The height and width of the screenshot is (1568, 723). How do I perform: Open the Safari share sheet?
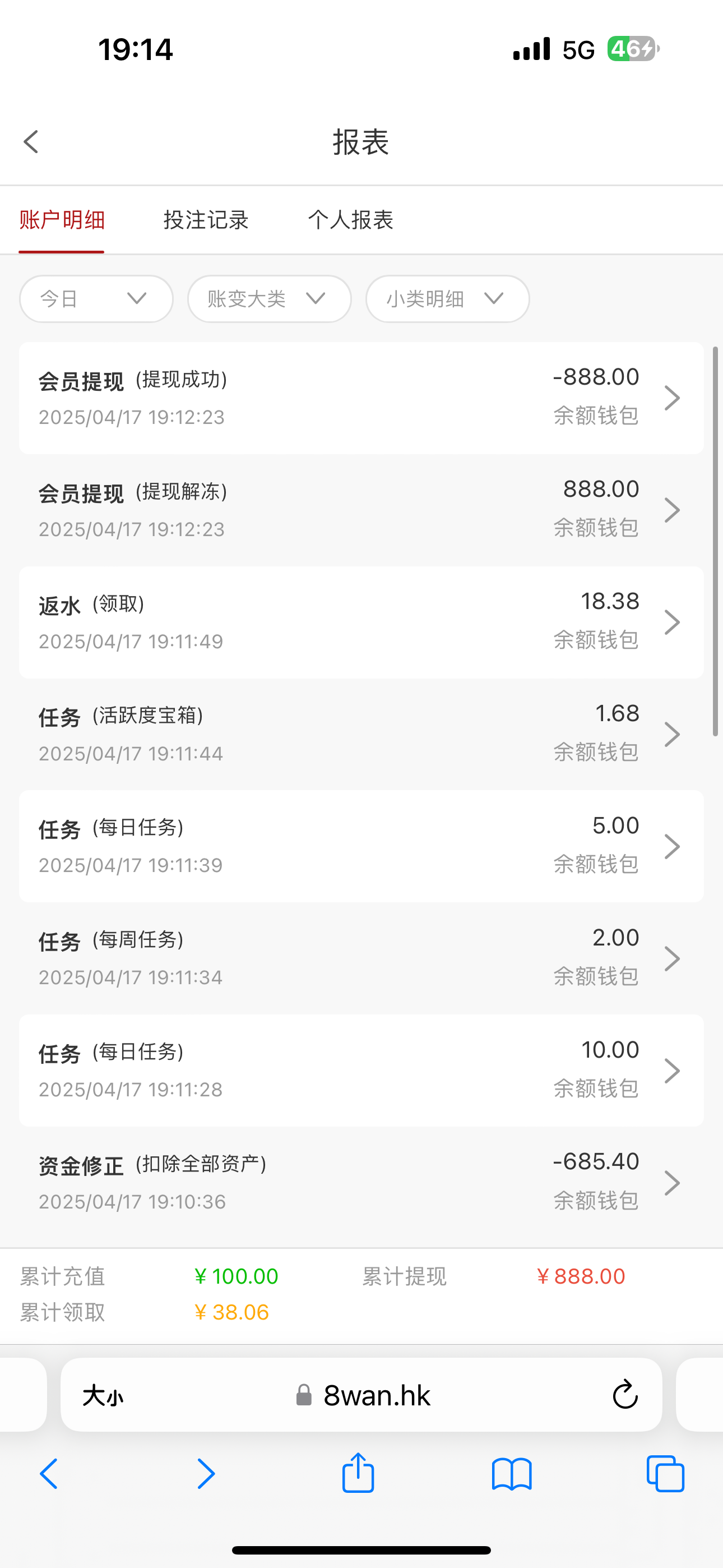358,1473
